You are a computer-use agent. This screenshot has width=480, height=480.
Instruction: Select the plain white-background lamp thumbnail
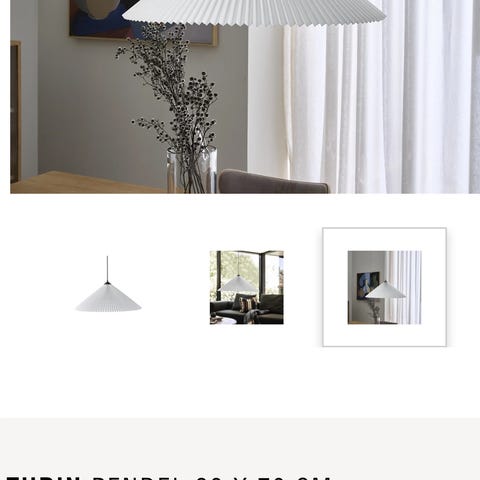[108, 287]
